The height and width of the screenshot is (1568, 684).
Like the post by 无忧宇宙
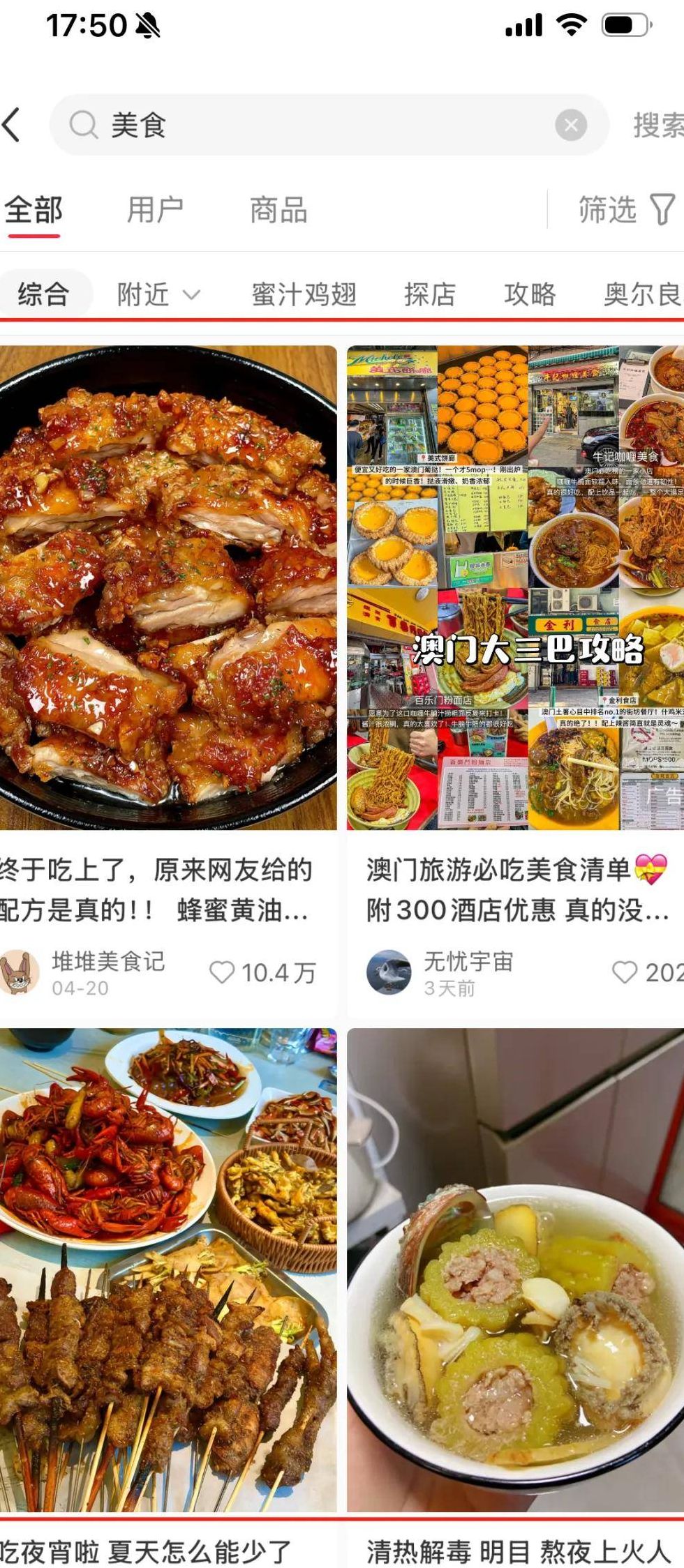click(625, 972)
